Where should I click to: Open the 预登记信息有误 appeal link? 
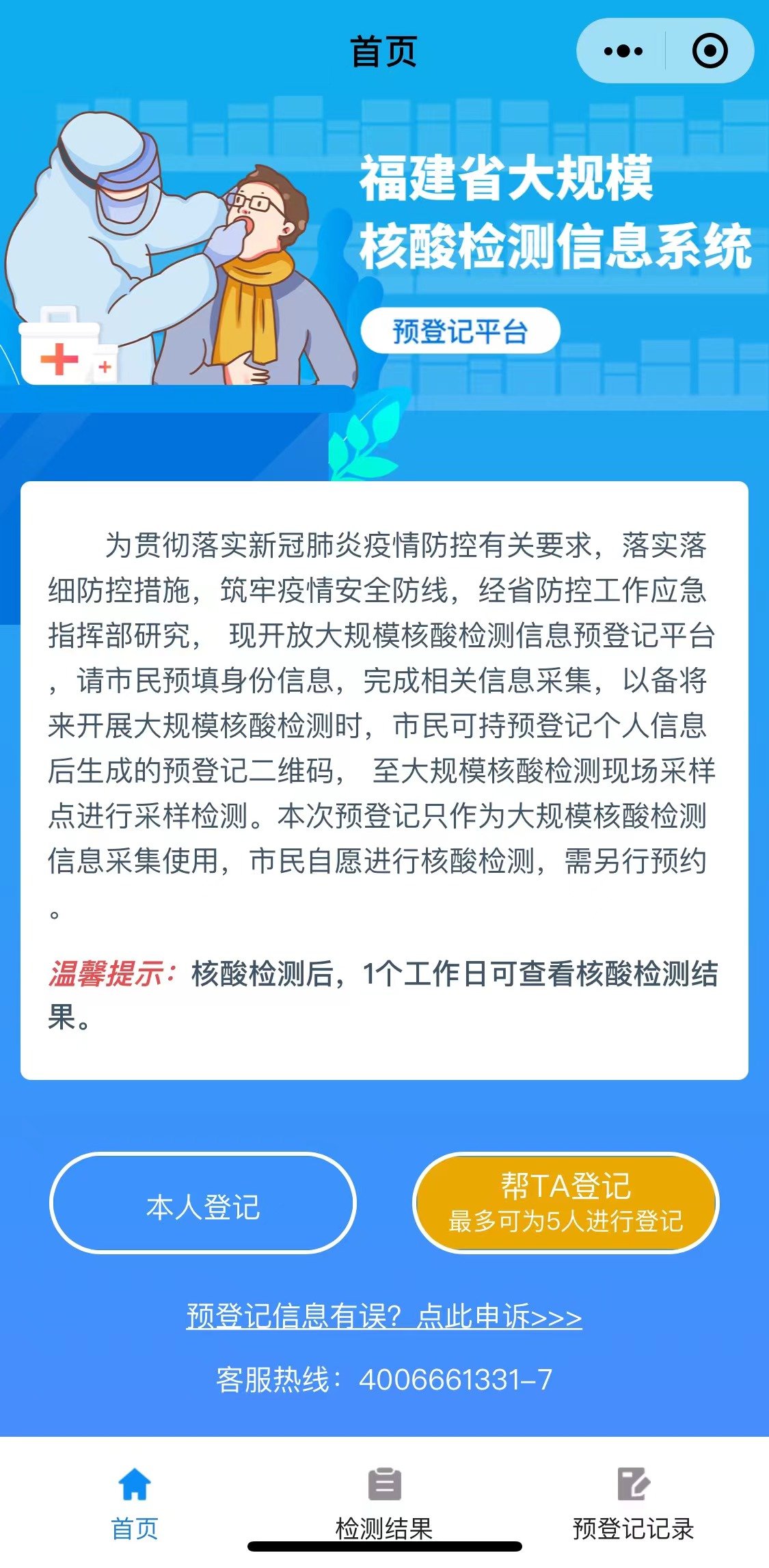[x=384, y=1315]
